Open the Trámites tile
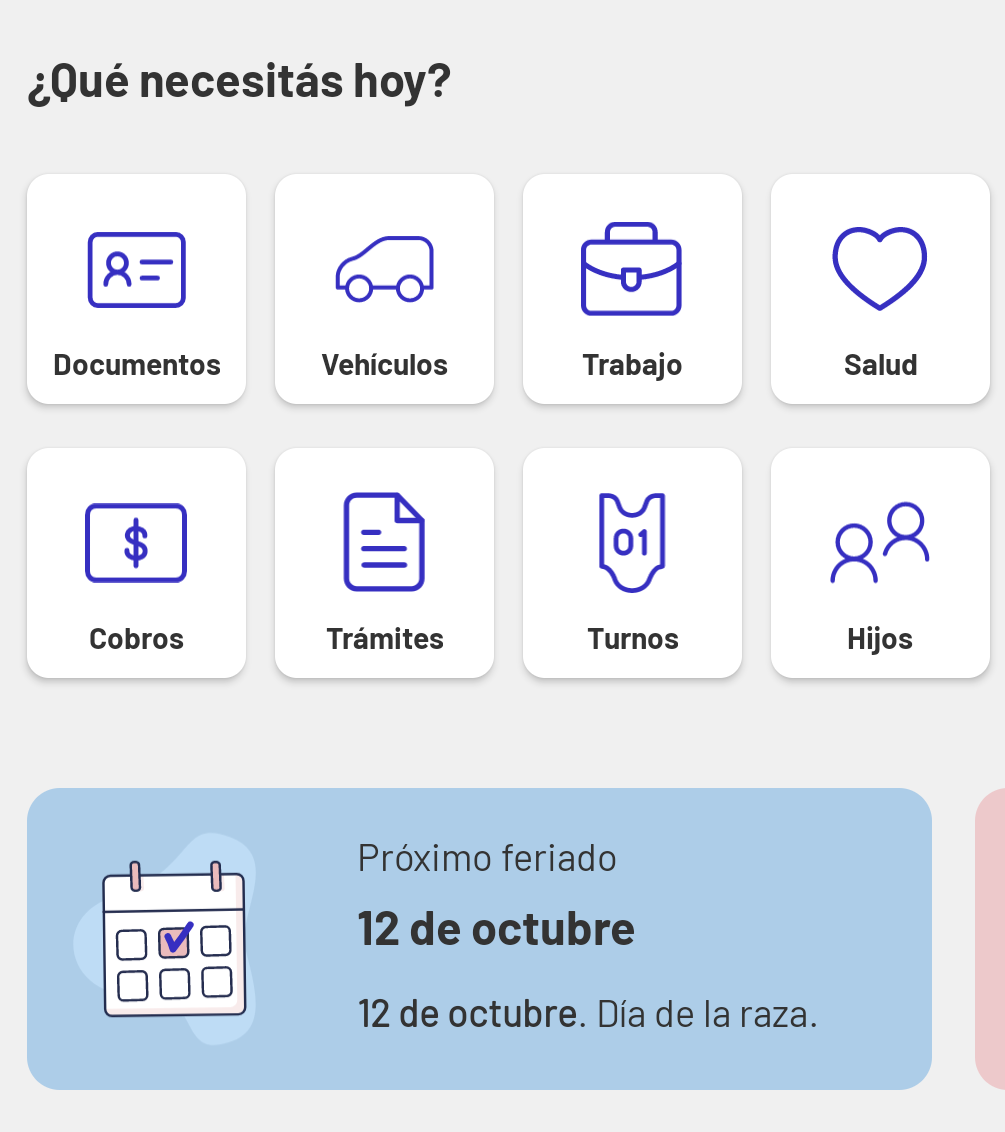The width and height of the screenshot is (1005, 1132). coord(384,563)
